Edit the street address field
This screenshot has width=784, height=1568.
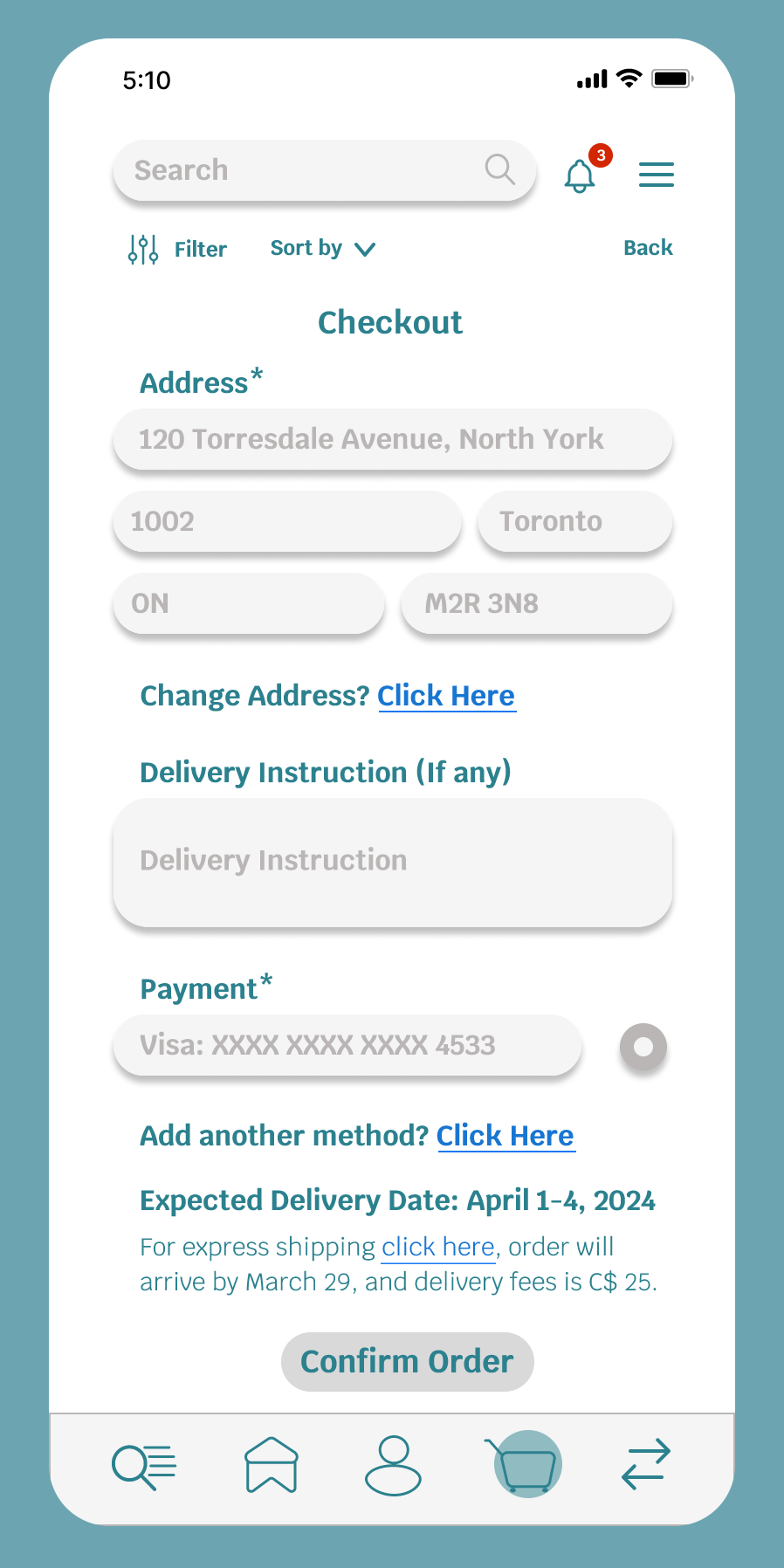click(393, 439)
